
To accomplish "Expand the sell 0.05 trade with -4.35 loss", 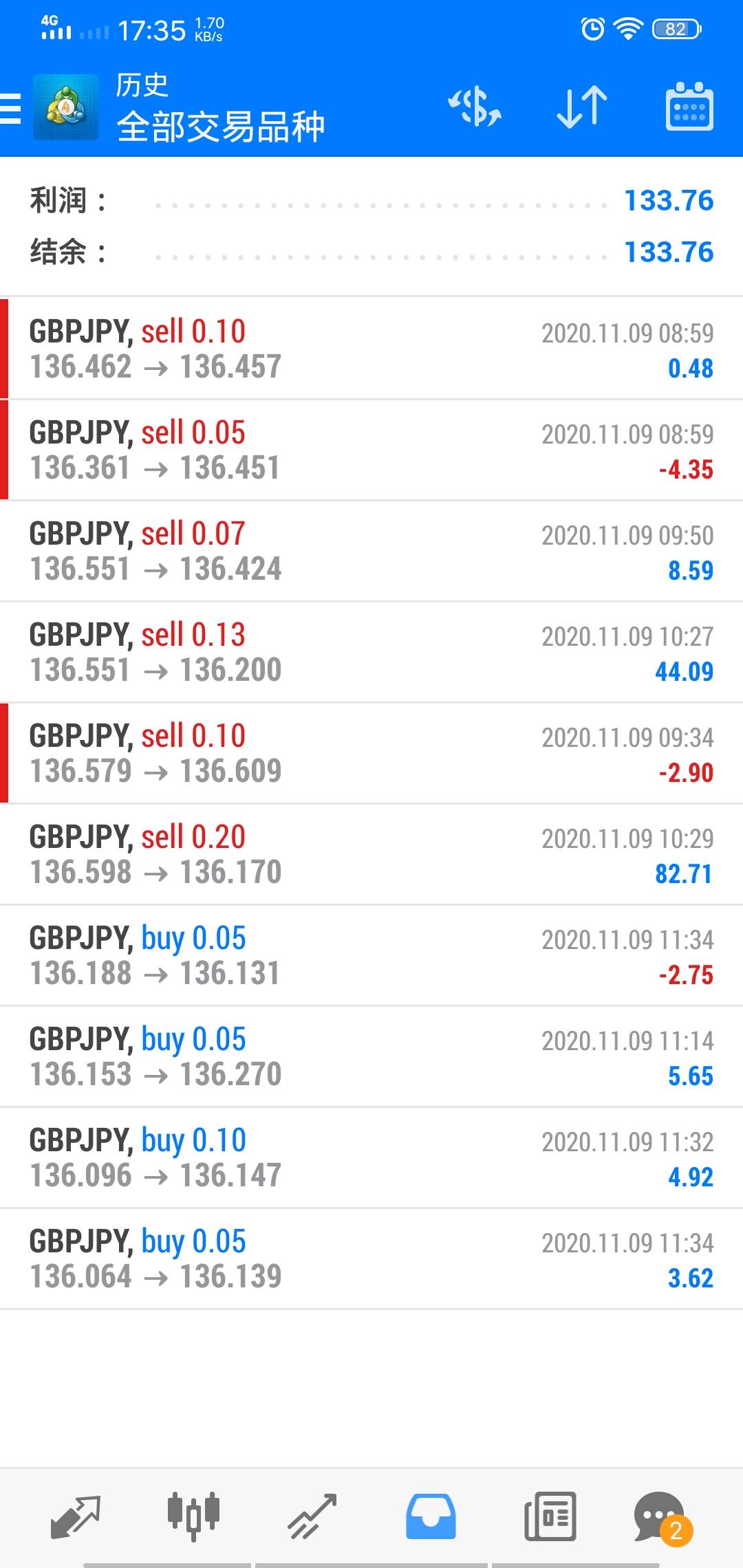I will click(371, 450).
